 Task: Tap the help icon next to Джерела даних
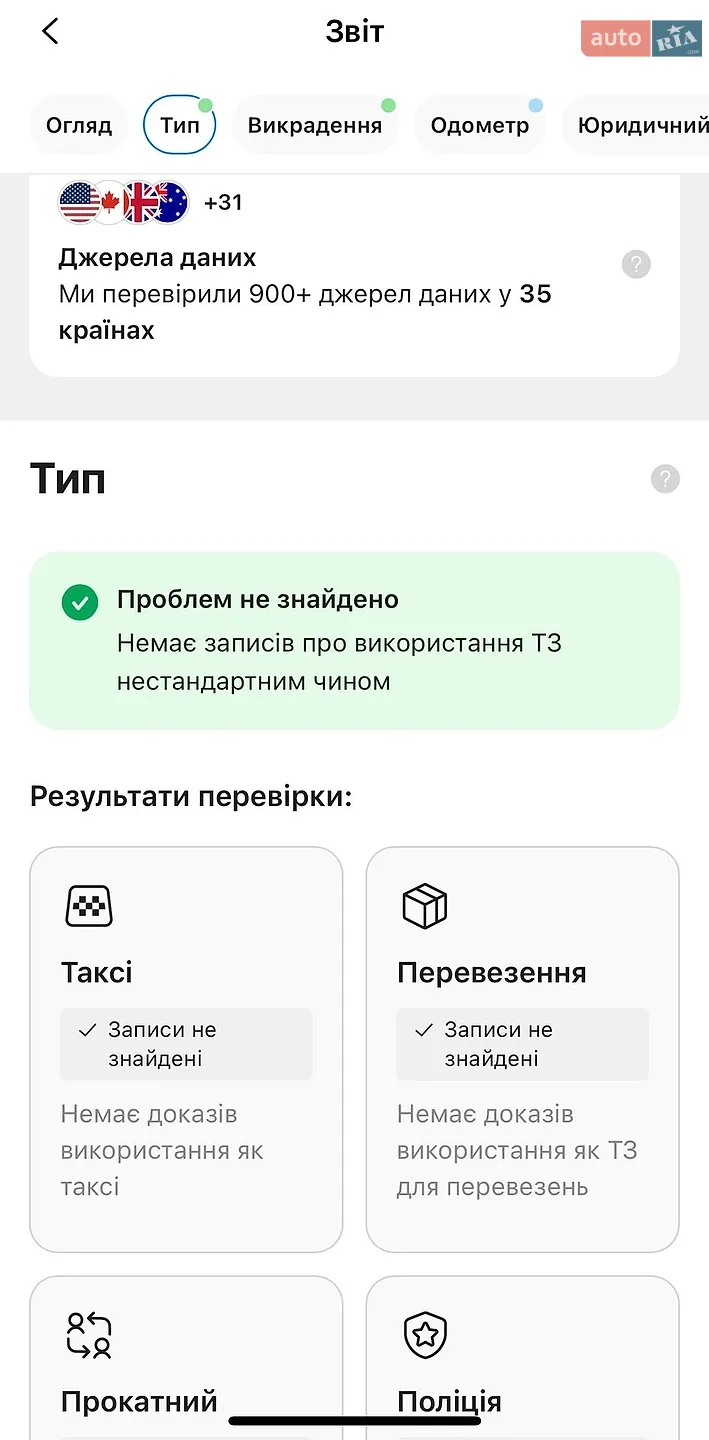pos(636,264)
